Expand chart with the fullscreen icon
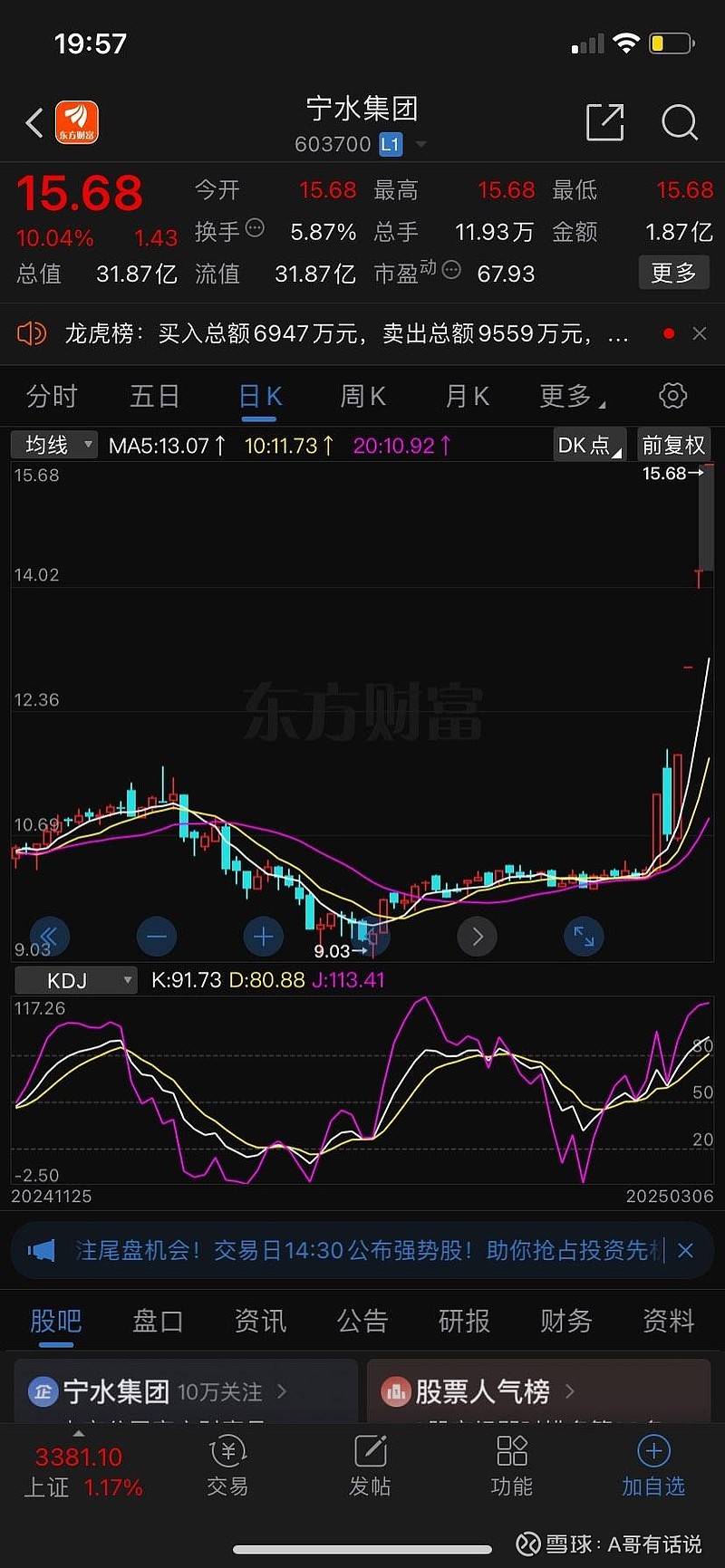Viewport: 725px width, 1568px height. point(584,937)
